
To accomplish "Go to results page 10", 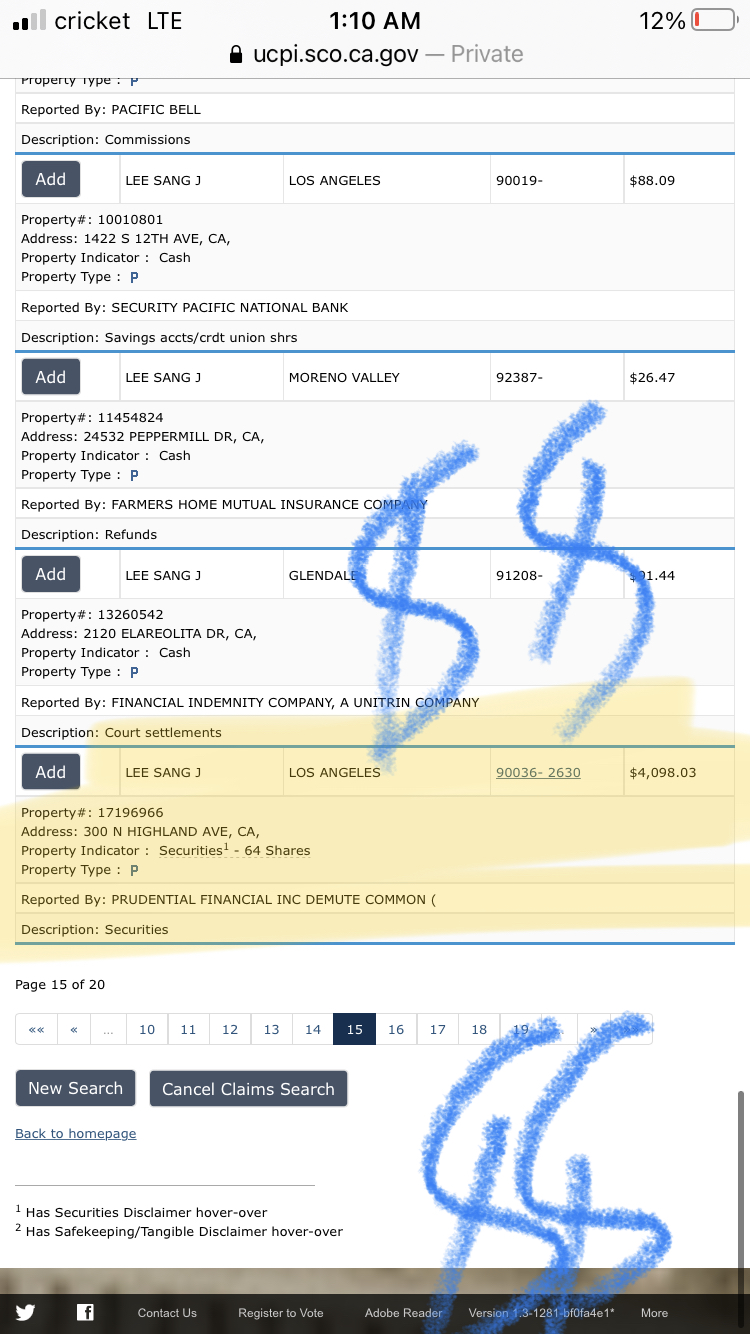I will pos(147,1029).
